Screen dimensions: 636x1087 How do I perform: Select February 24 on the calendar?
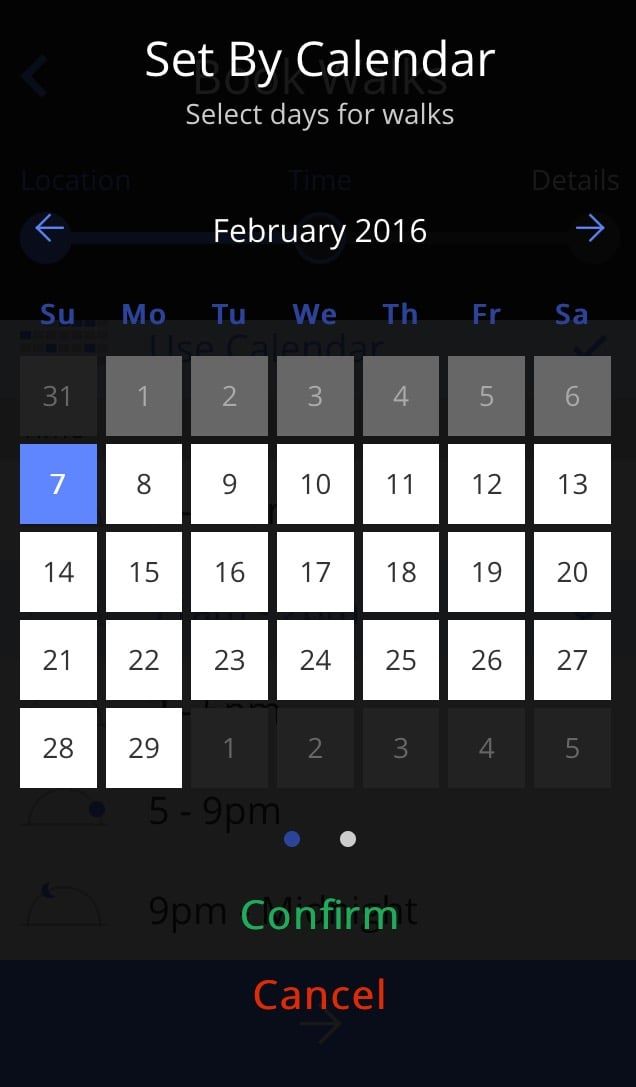point(315,660)
